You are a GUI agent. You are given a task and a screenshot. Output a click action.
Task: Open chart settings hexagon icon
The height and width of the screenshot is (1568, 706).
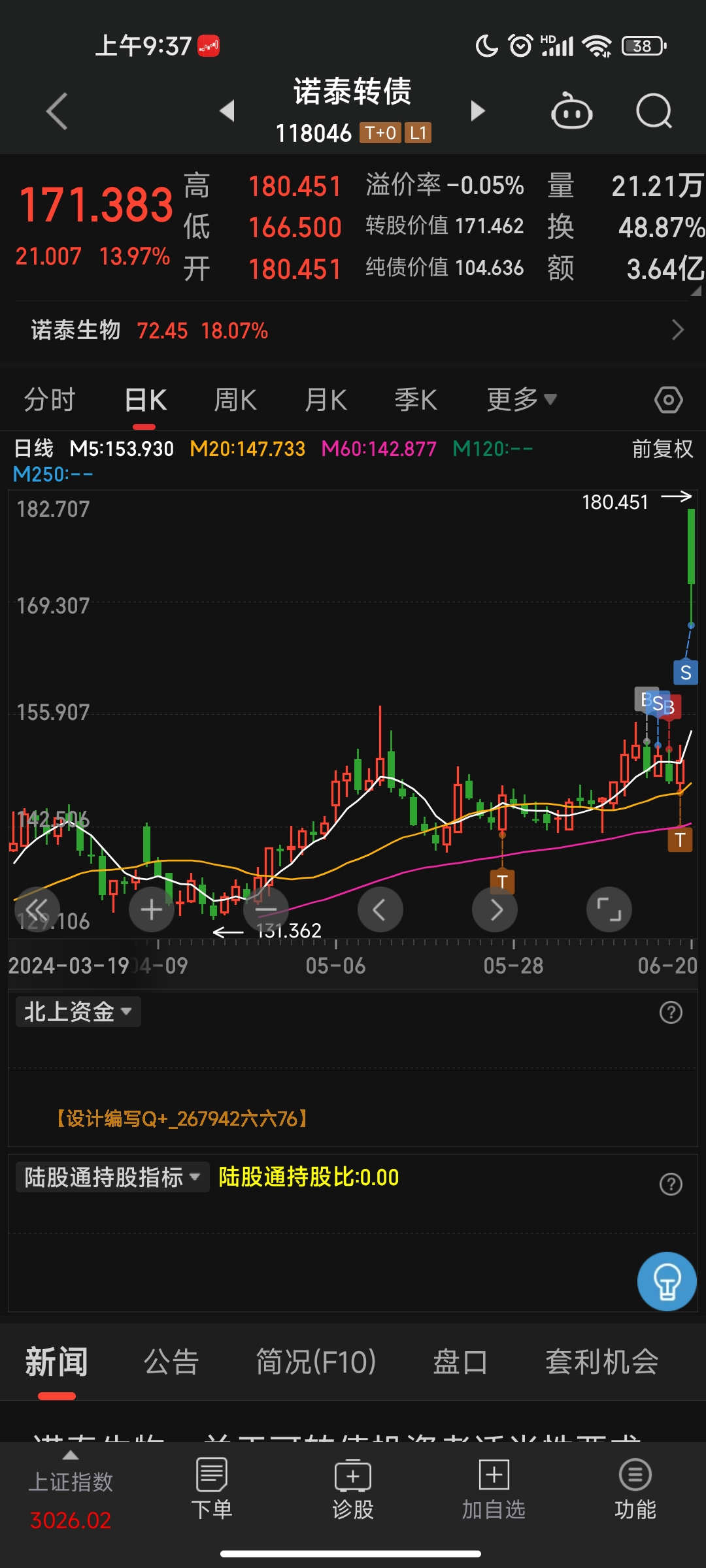coord(668,400)
